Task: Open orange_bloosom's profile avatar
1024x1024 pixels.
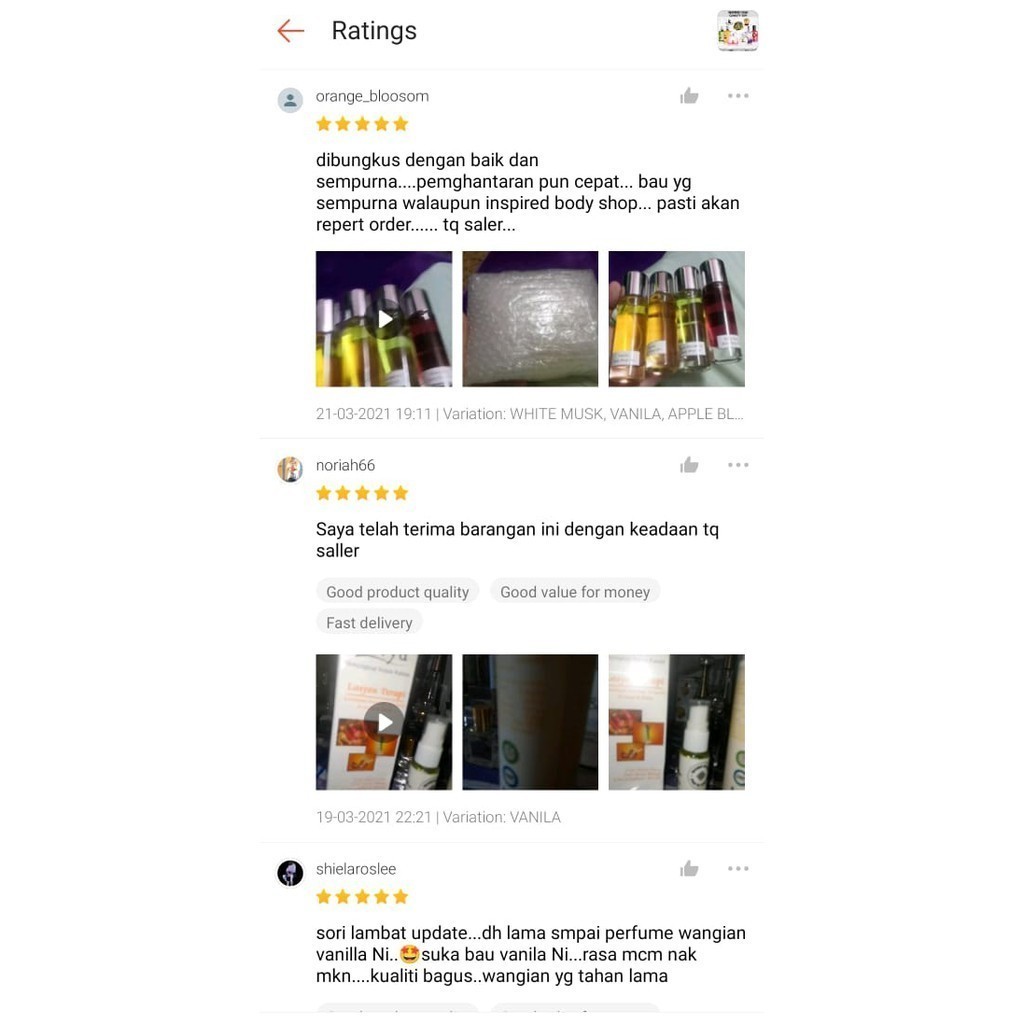Action: coord(290,101)
